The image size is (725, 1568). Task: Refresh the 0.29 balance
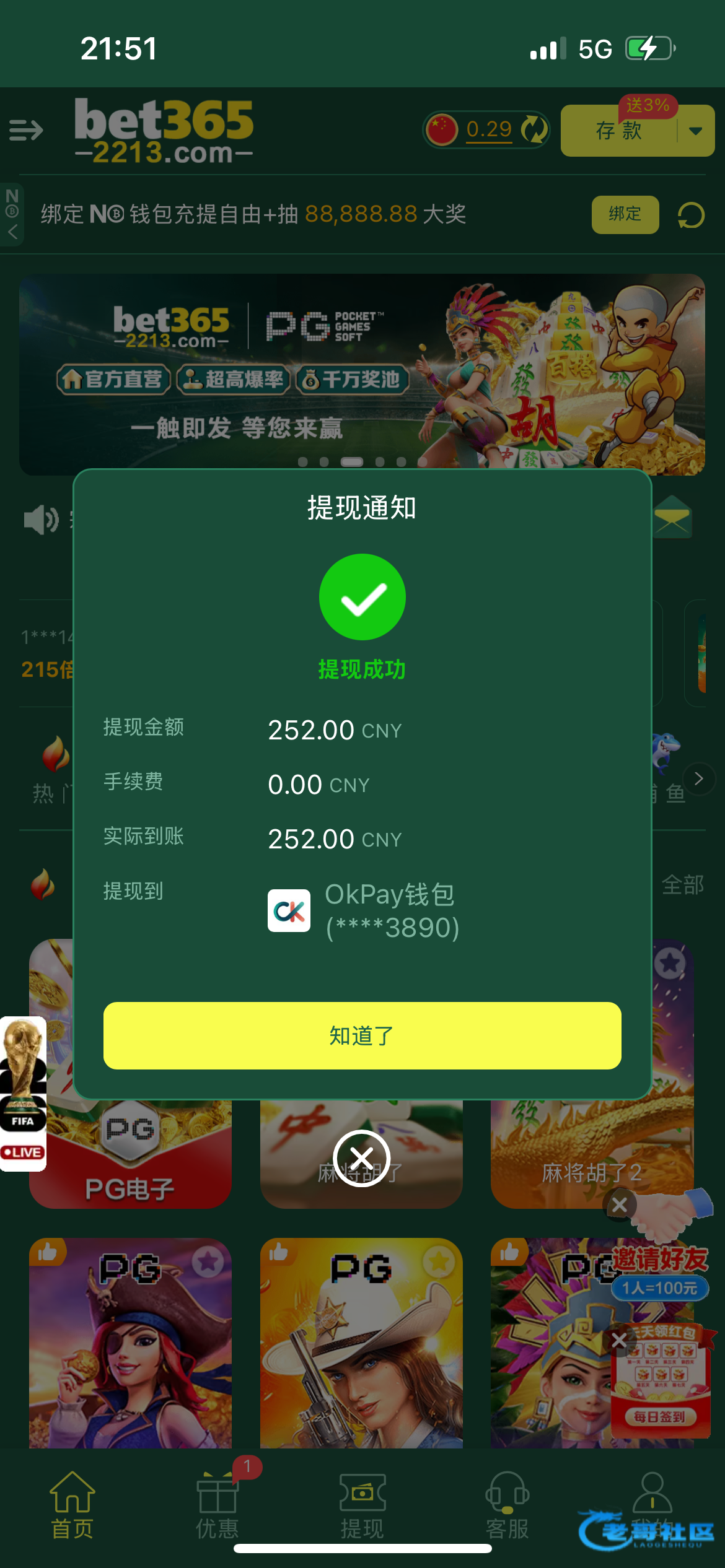tap(534, 129)
